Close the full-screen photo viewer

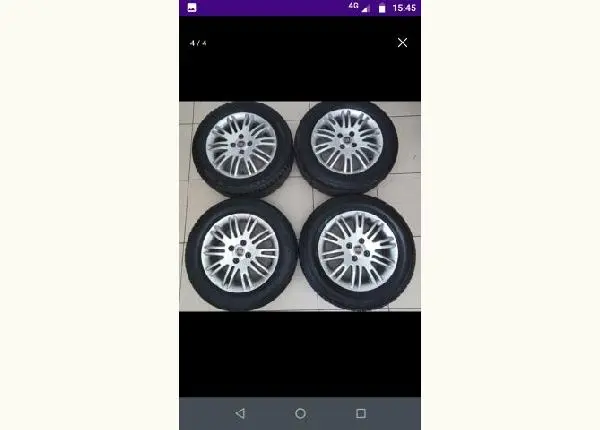(402, 43)
